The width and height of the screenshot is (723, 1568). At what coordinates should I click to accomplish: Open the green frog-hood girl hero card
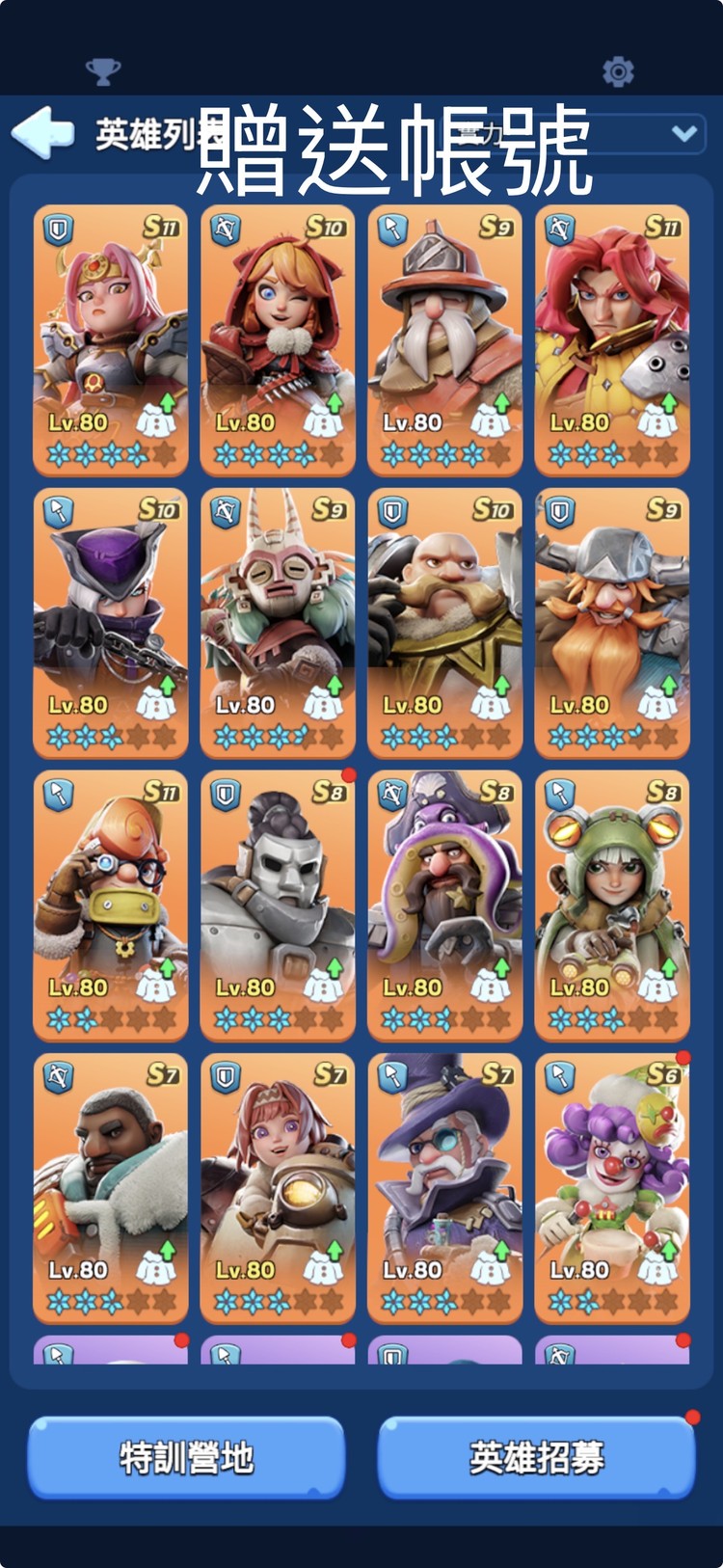click(x=612, y=905)
